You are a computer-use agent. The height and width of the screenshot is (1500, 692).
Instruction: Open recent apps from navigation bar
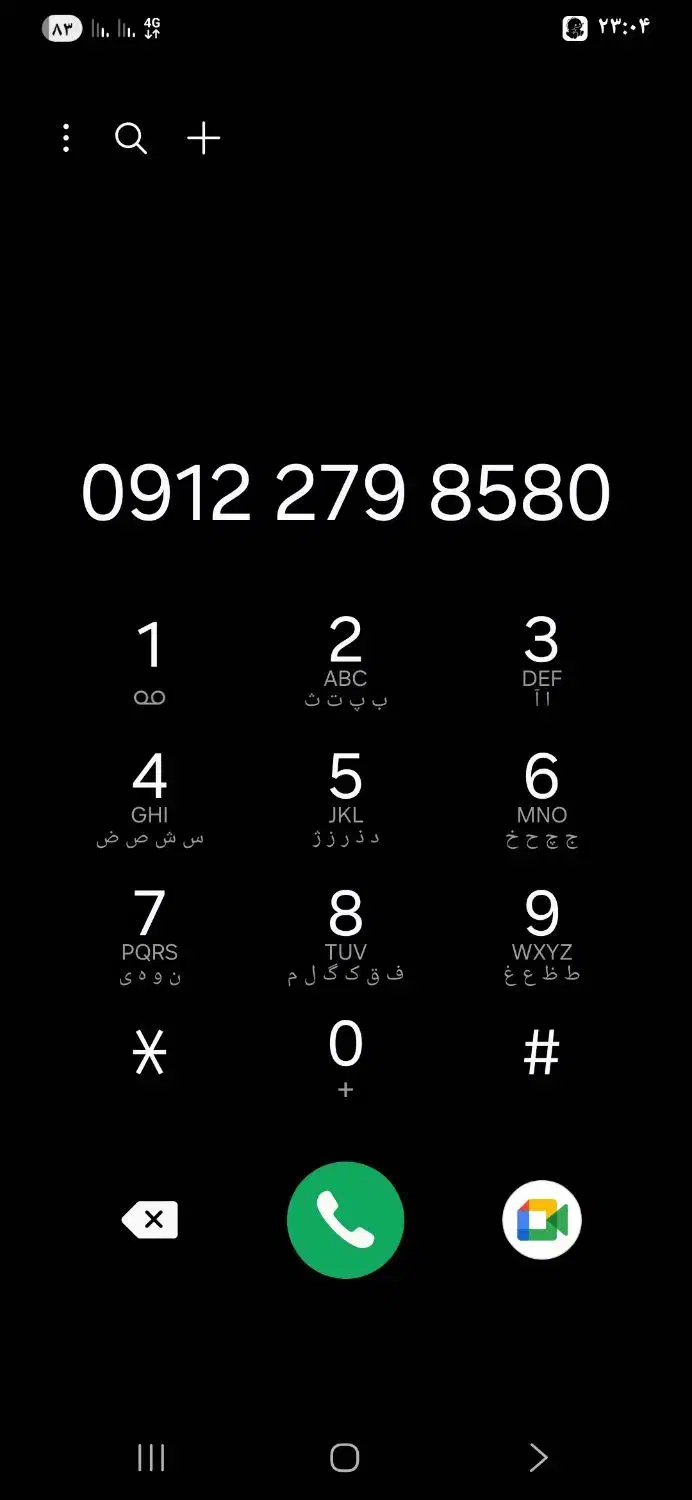coord(151,1458)
